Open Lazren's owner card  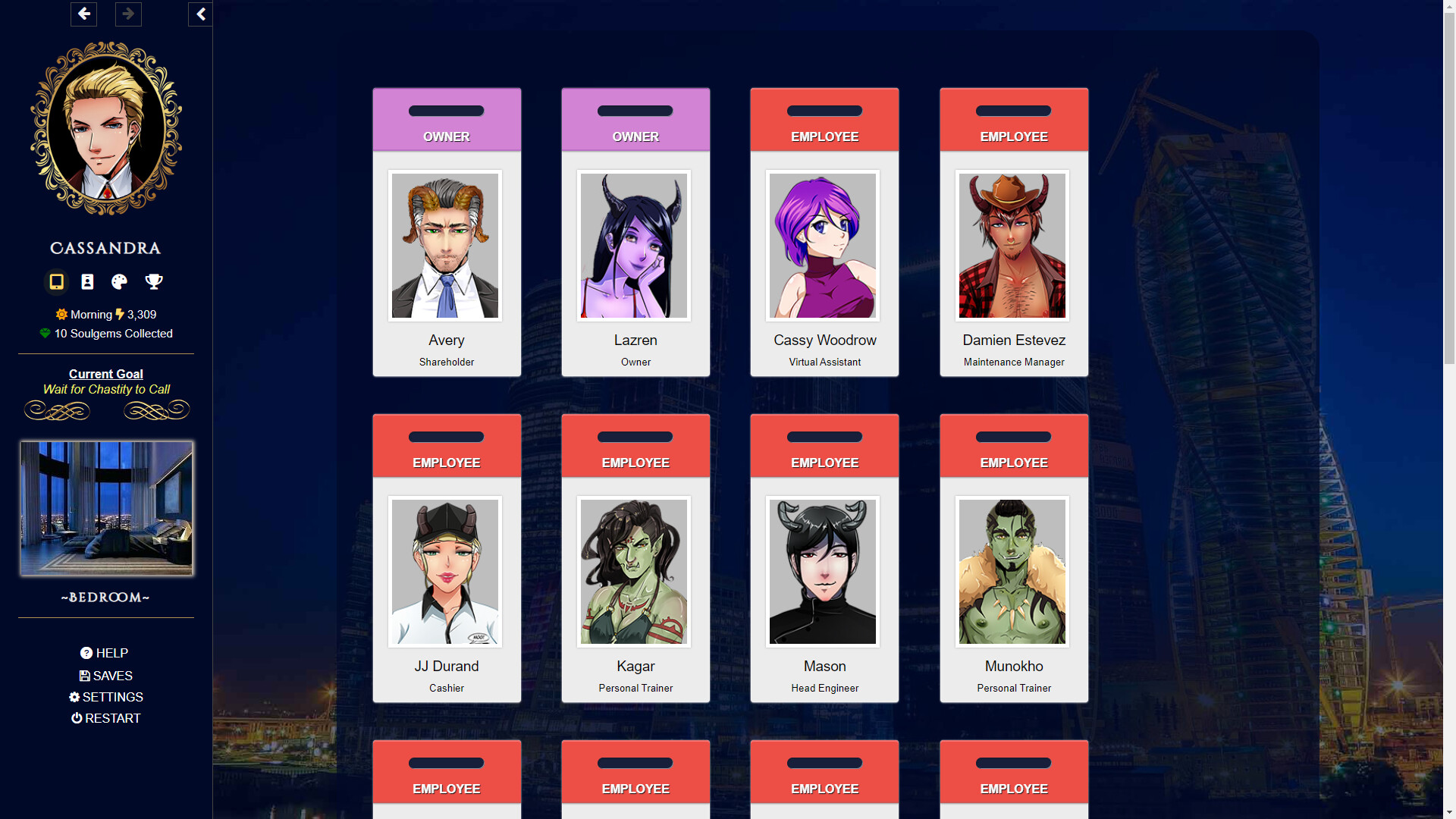tap(635, 246)
